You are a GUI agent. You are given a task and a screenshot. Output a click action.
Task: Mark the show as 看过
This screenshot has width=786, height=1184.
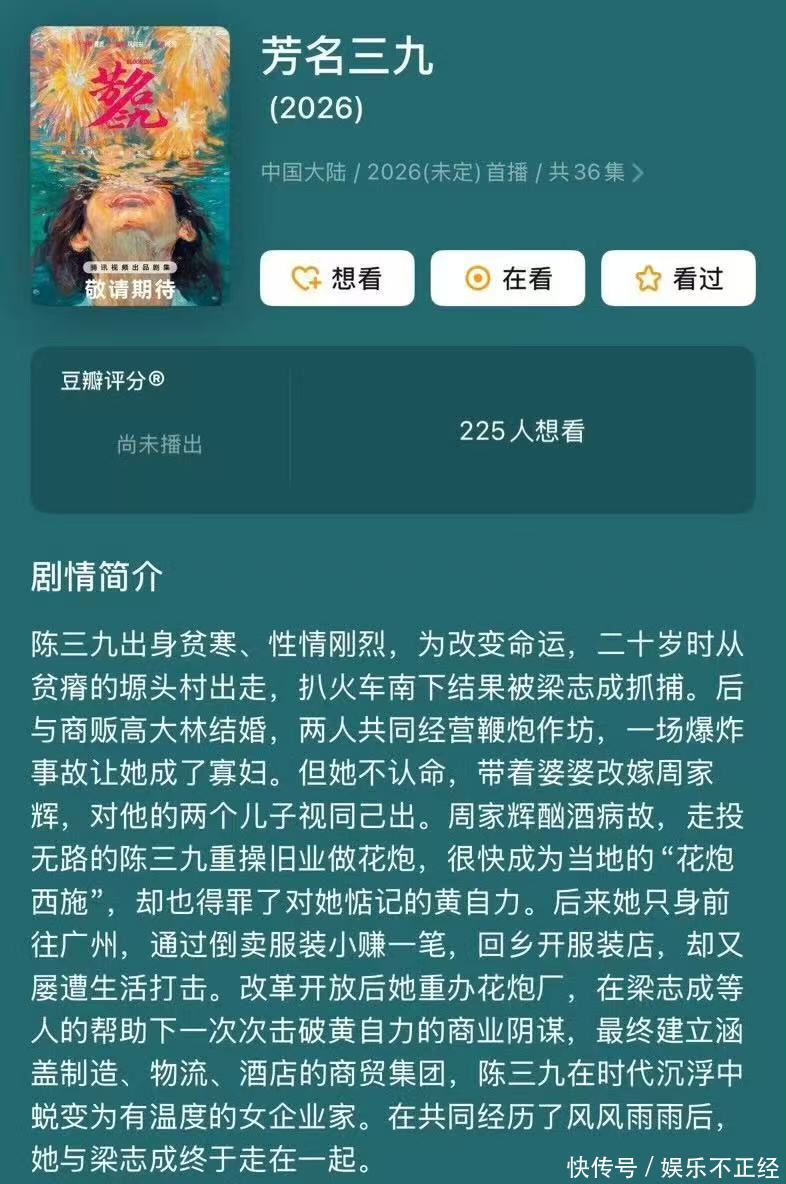pyautogui.click(x=678, y=278)
